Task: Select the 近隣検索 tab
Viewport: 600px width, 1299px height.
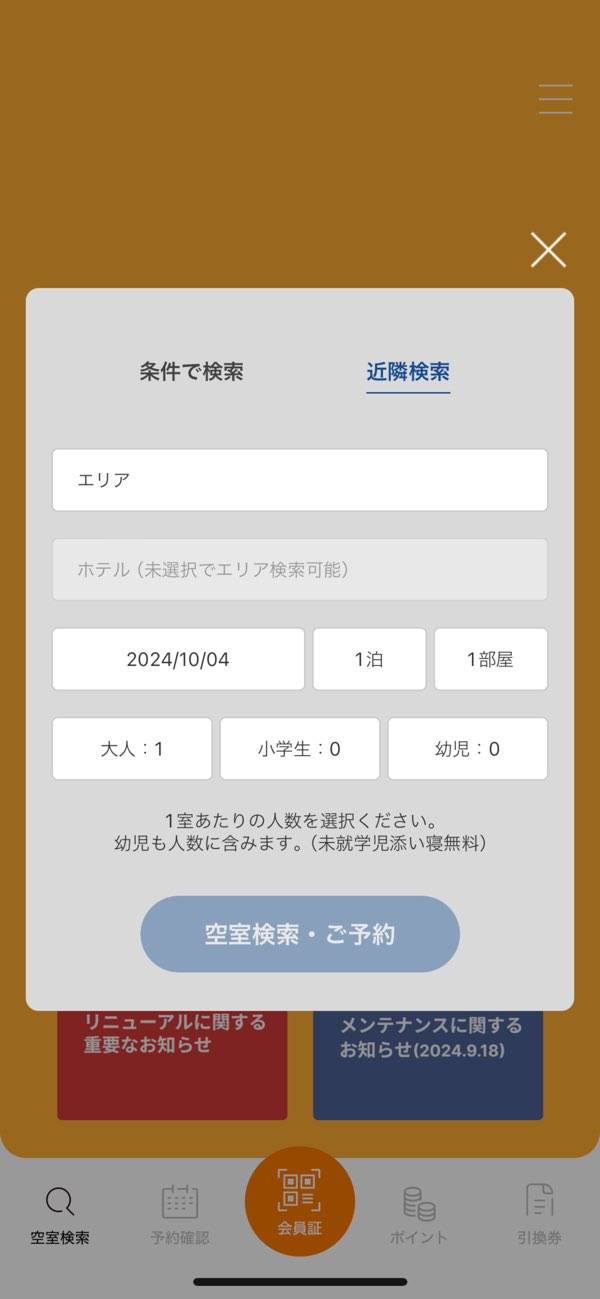Action: (408, 372)
